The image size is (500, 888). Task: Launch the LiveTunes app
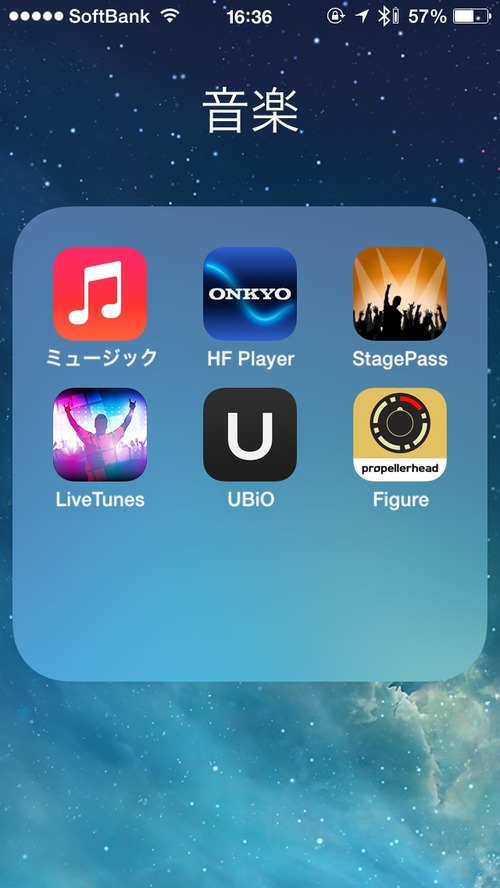pyautogui.click(x=100, y=434)
